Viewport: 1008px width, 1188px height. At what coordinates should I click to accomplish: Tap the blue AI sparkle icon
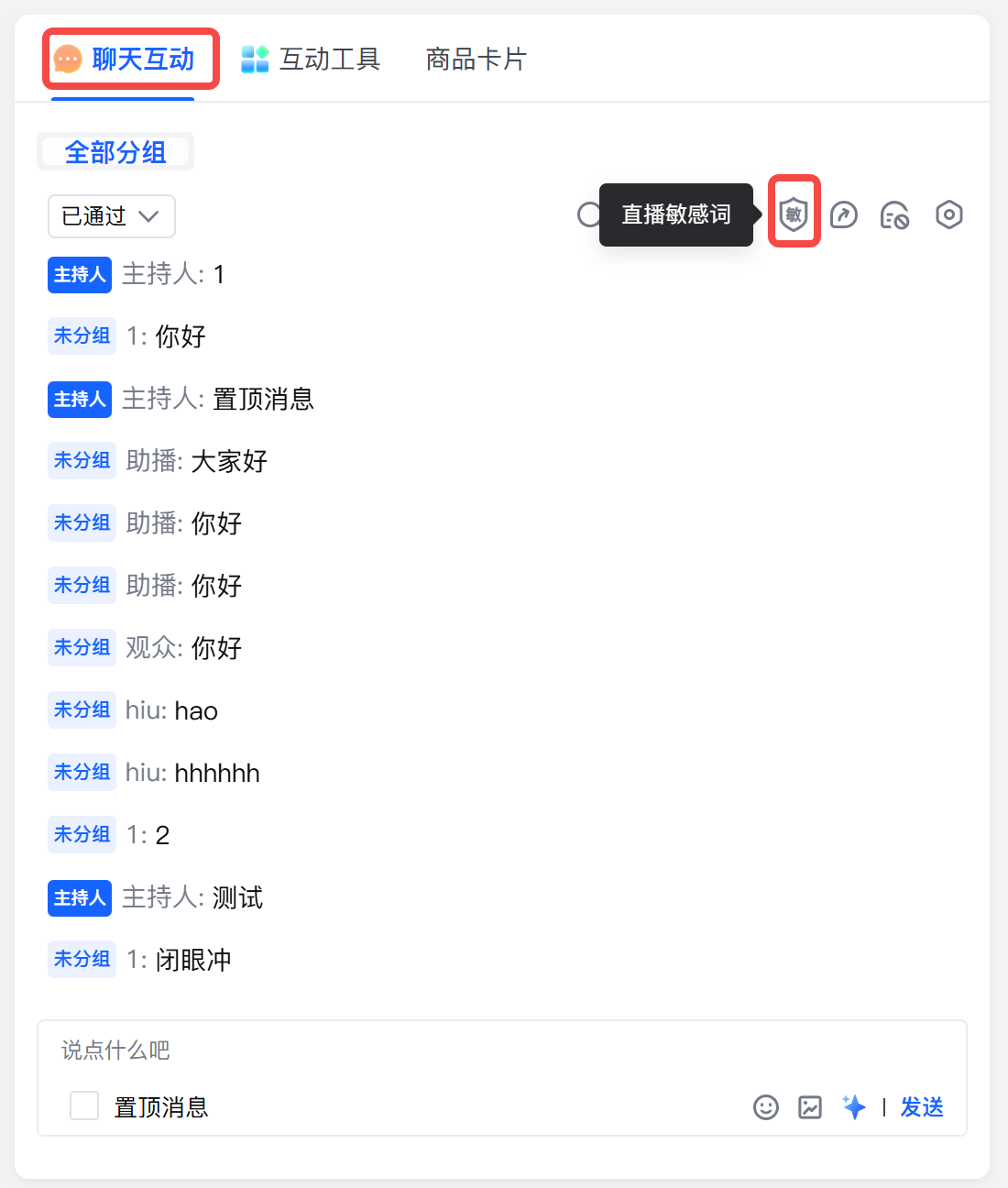coord(854,1107)
